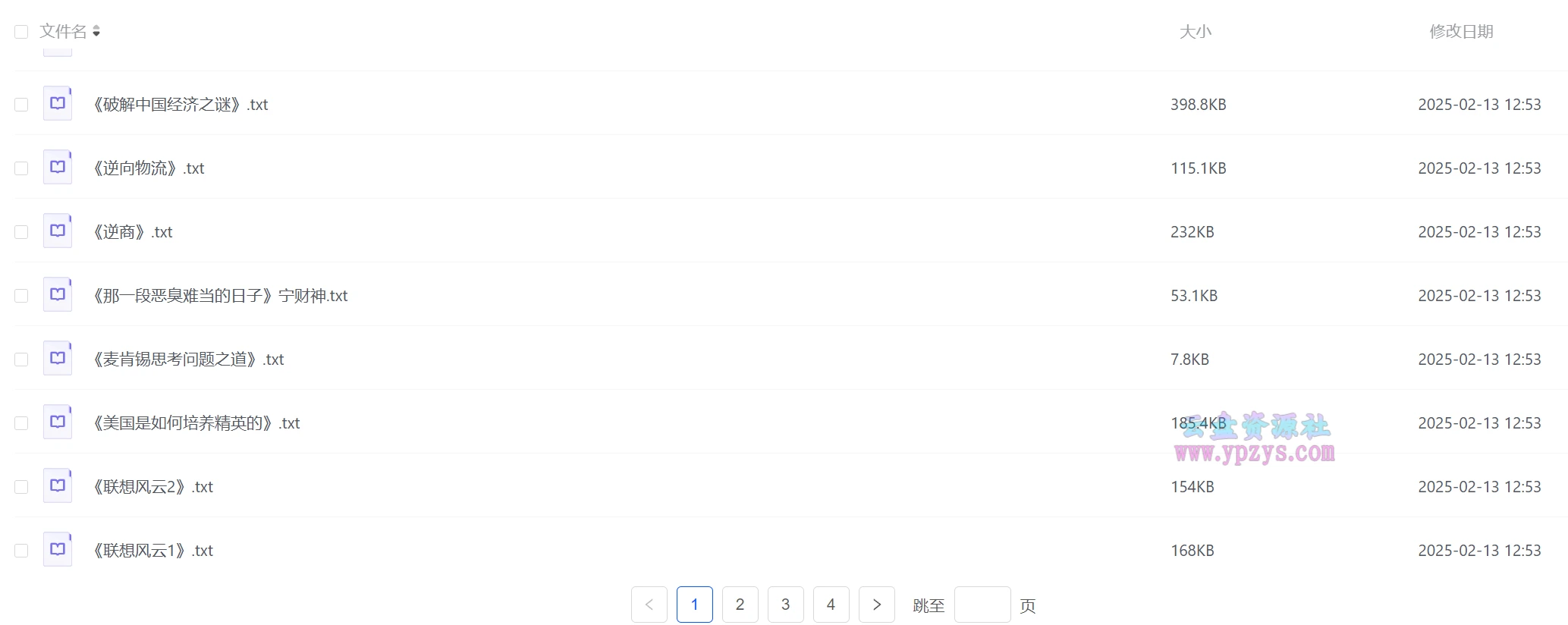Tick the checkbox for 《逆向物流》.txt
Viewport: 1568px width, 625px height.
click(x=21, y=168)
